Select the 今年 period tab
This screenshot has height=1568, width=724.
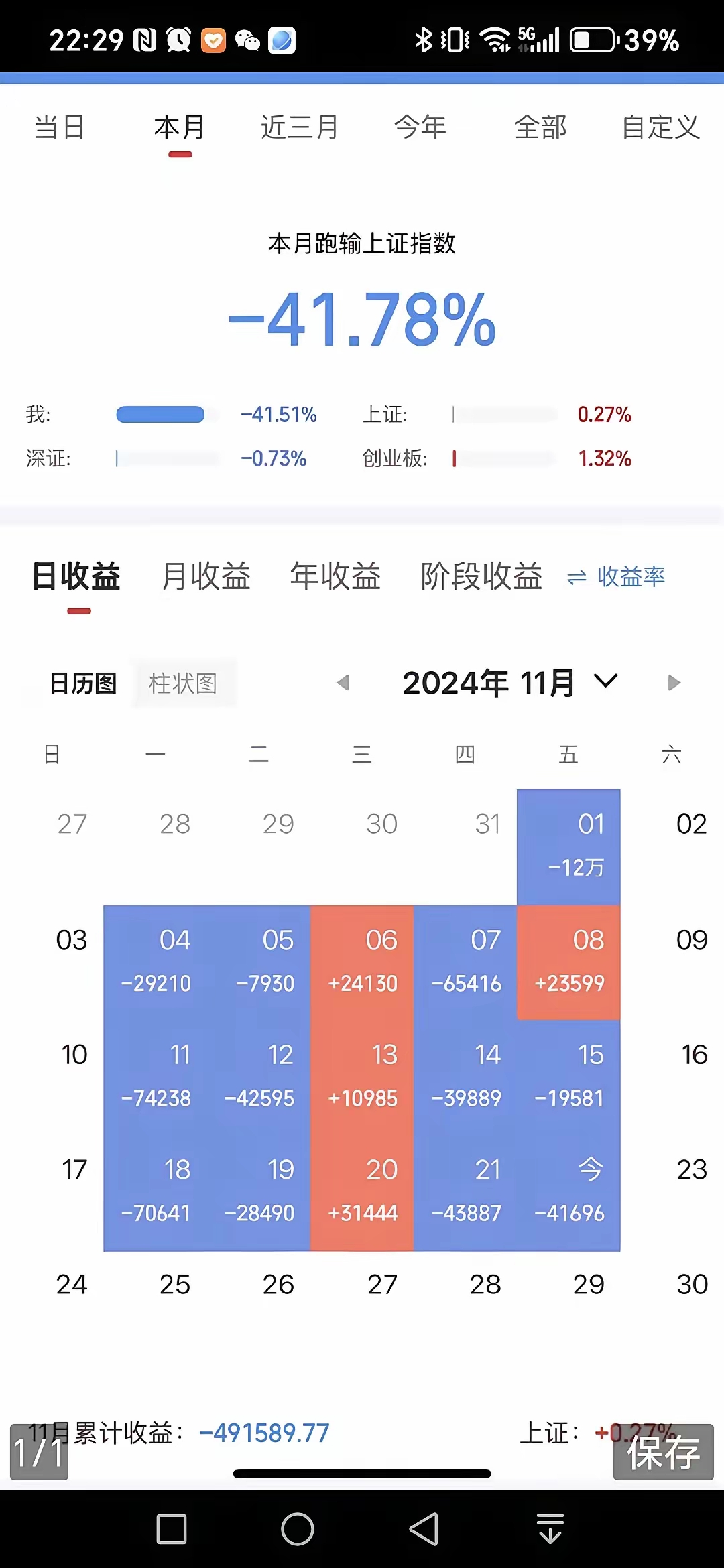click(x=420, y=128)
